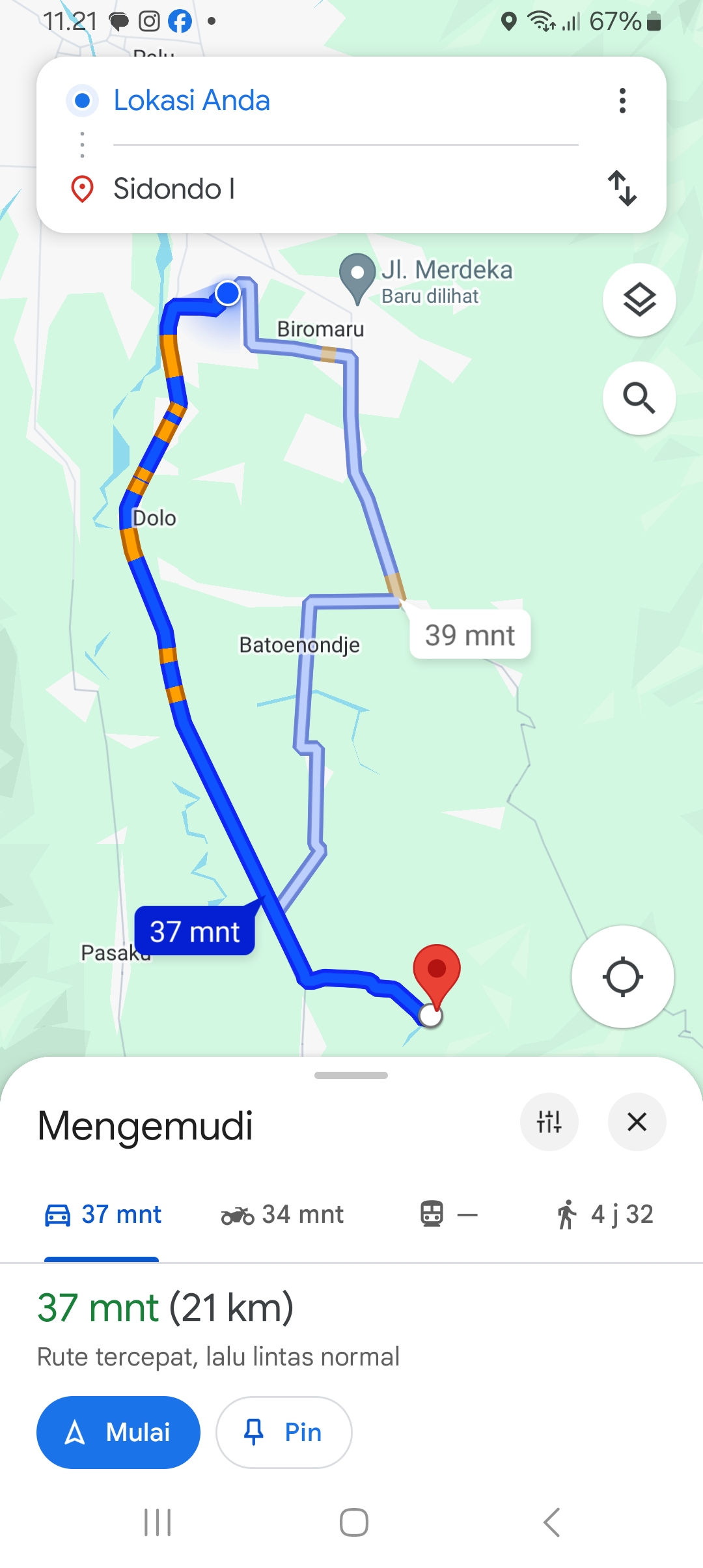The width and height of the screenshot is (703, 1568).
Task: Go back using system navigation
Action: [x=551, y=1522]
